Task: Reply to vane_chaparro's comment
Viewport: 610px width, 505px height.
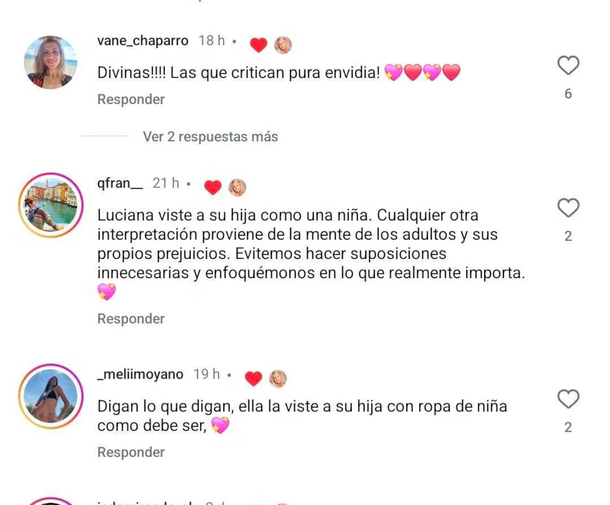Action: point(130,100)
